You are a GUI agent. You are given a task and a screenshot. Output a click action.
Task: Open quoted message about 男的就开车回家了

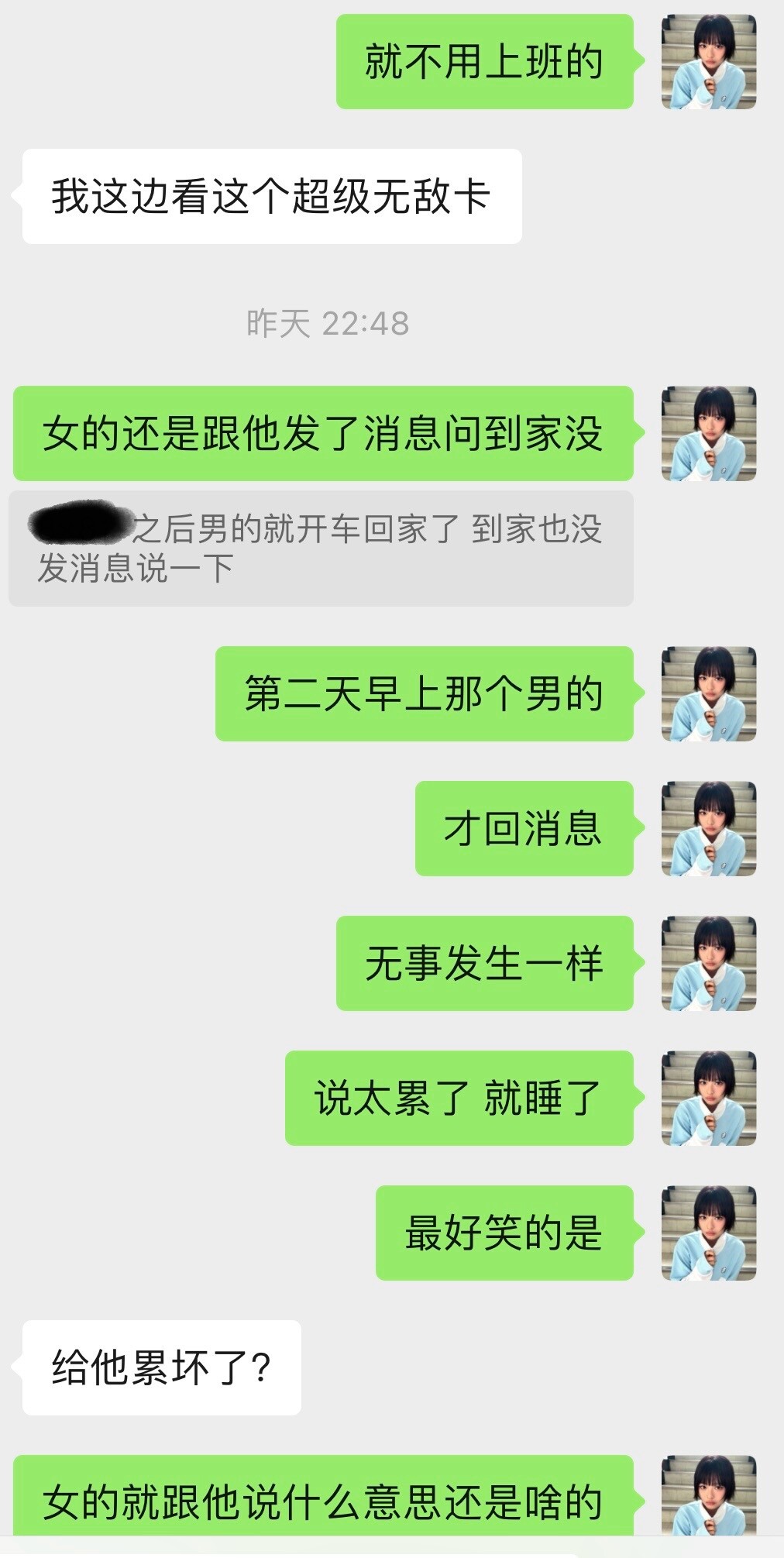[x=321, y=549]
